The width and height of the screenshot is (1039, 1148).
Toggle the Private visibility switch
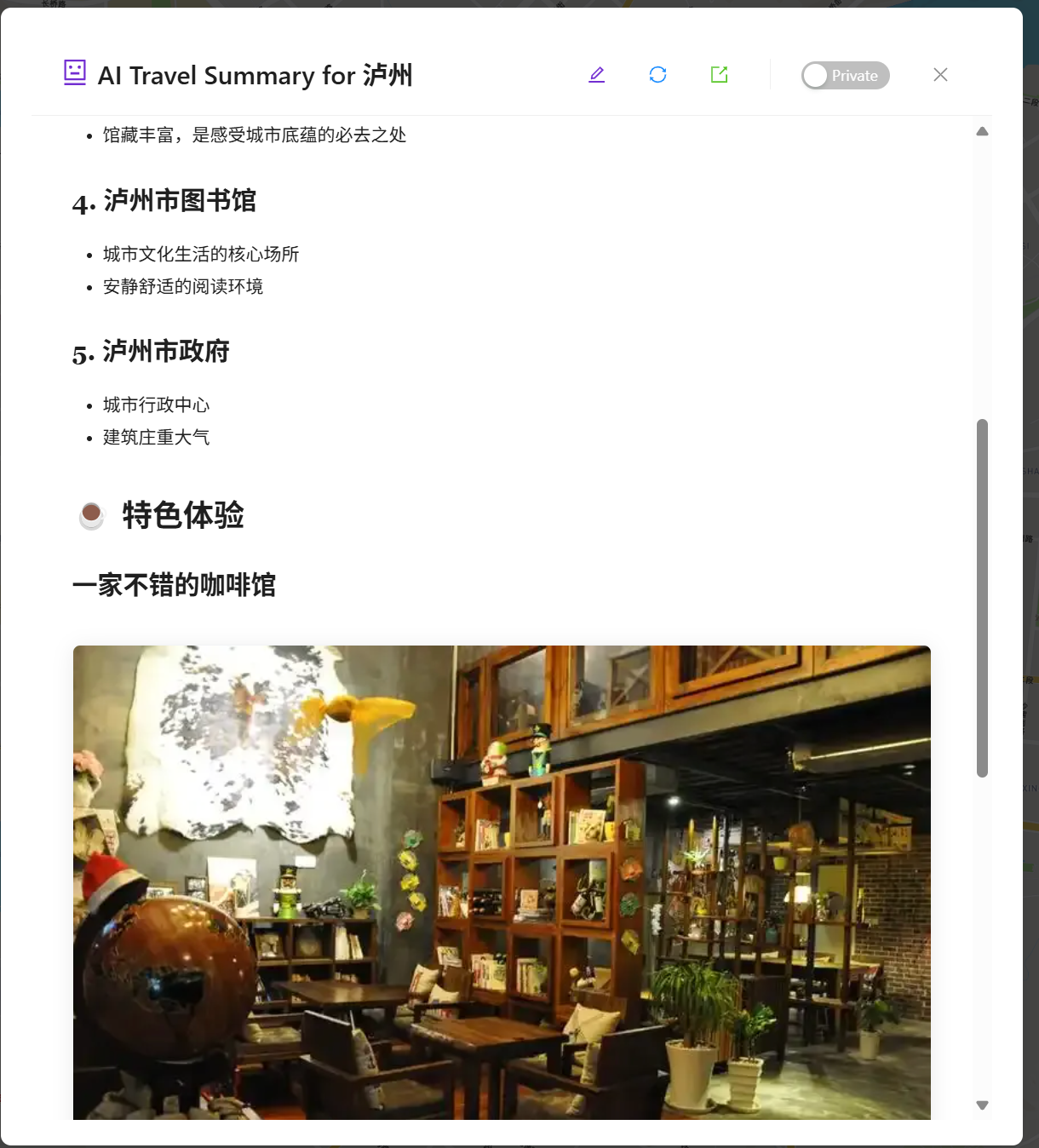pyautogui.click(x=845, y=76)
